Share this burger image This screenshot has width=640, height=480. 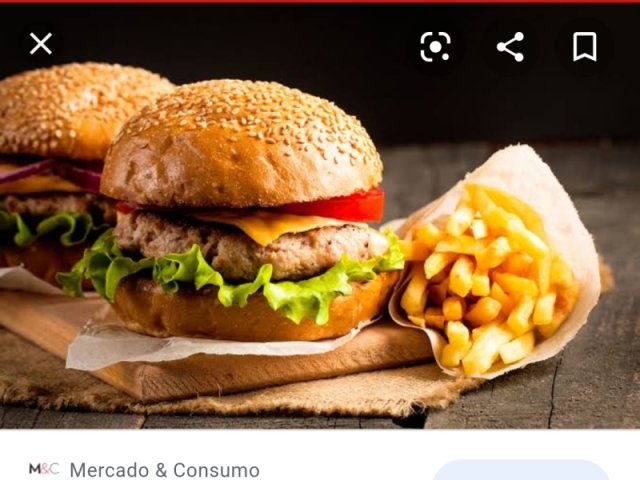click(x=510, y=46)
